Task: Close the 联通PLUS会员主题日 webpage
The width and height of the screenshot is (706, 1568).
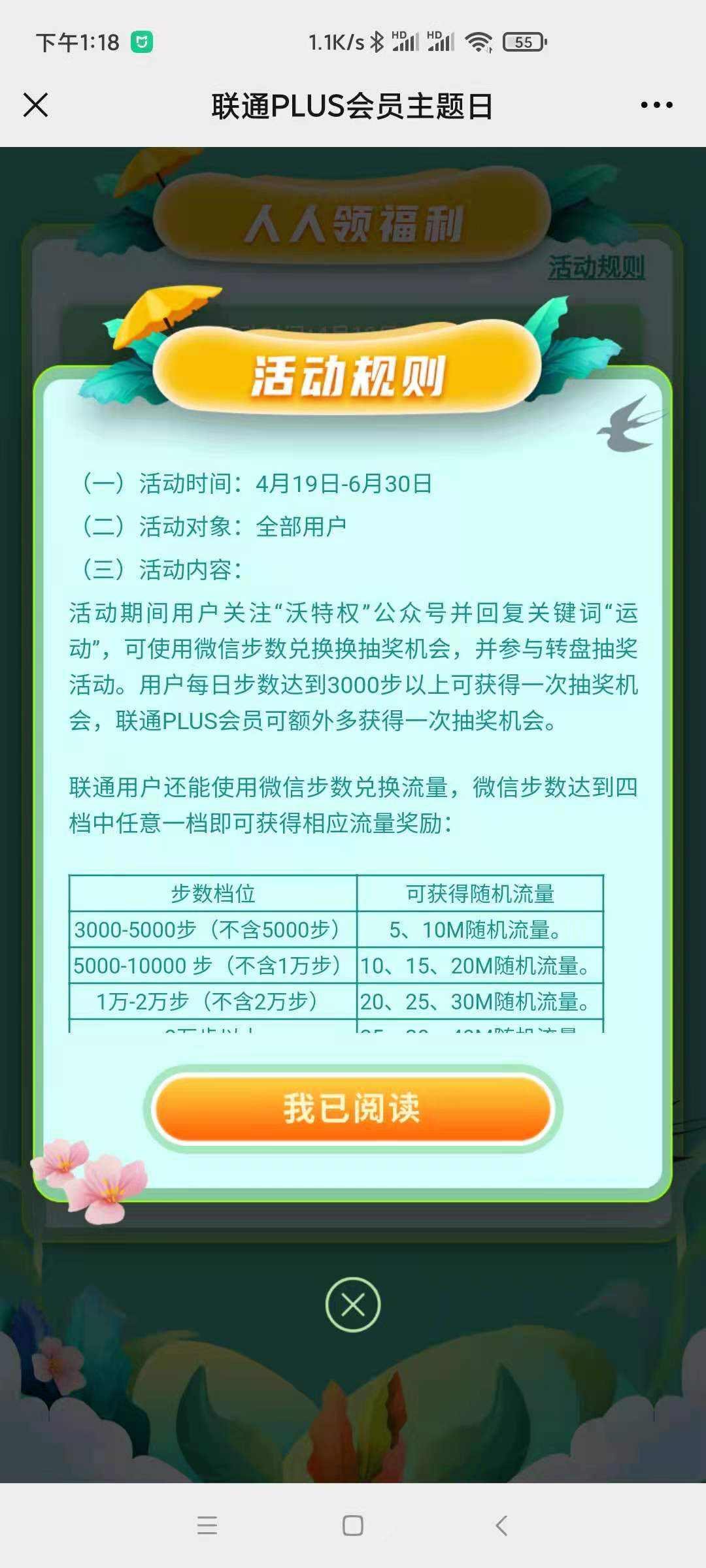Action: (x=35, y=105)
